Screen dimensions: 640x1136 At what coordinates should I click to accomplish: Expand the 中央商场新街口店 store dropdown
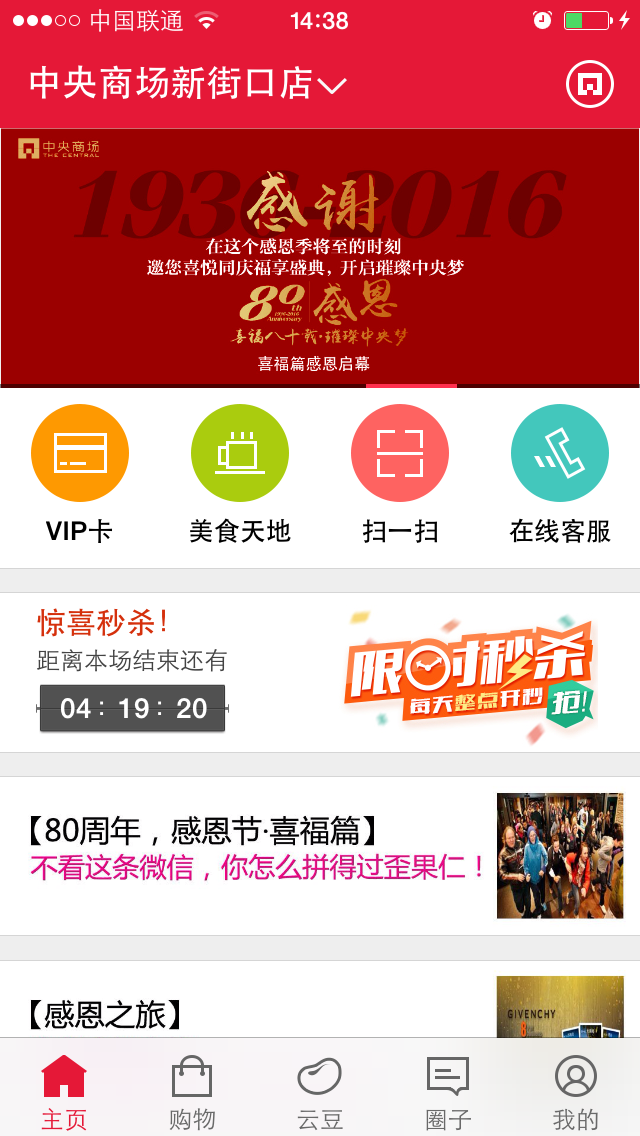[x=188, y=84]
